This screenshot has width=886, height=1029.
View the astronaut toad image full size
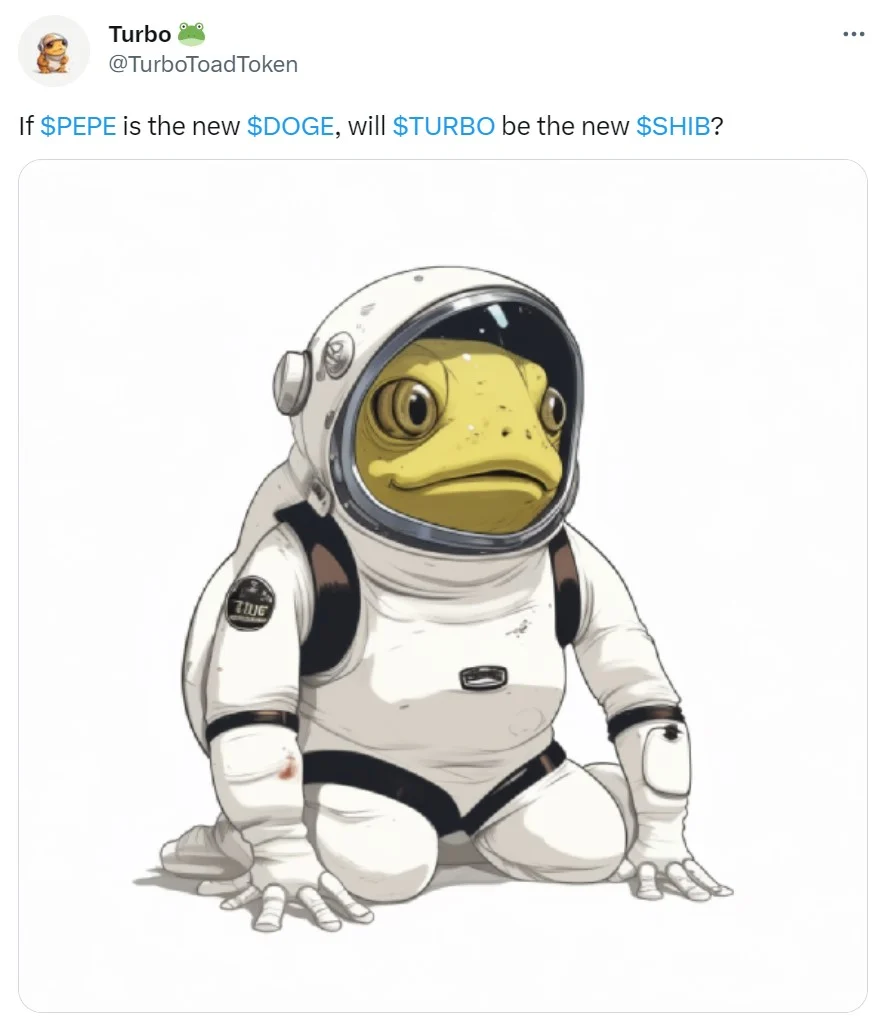(x=443, y=585)
